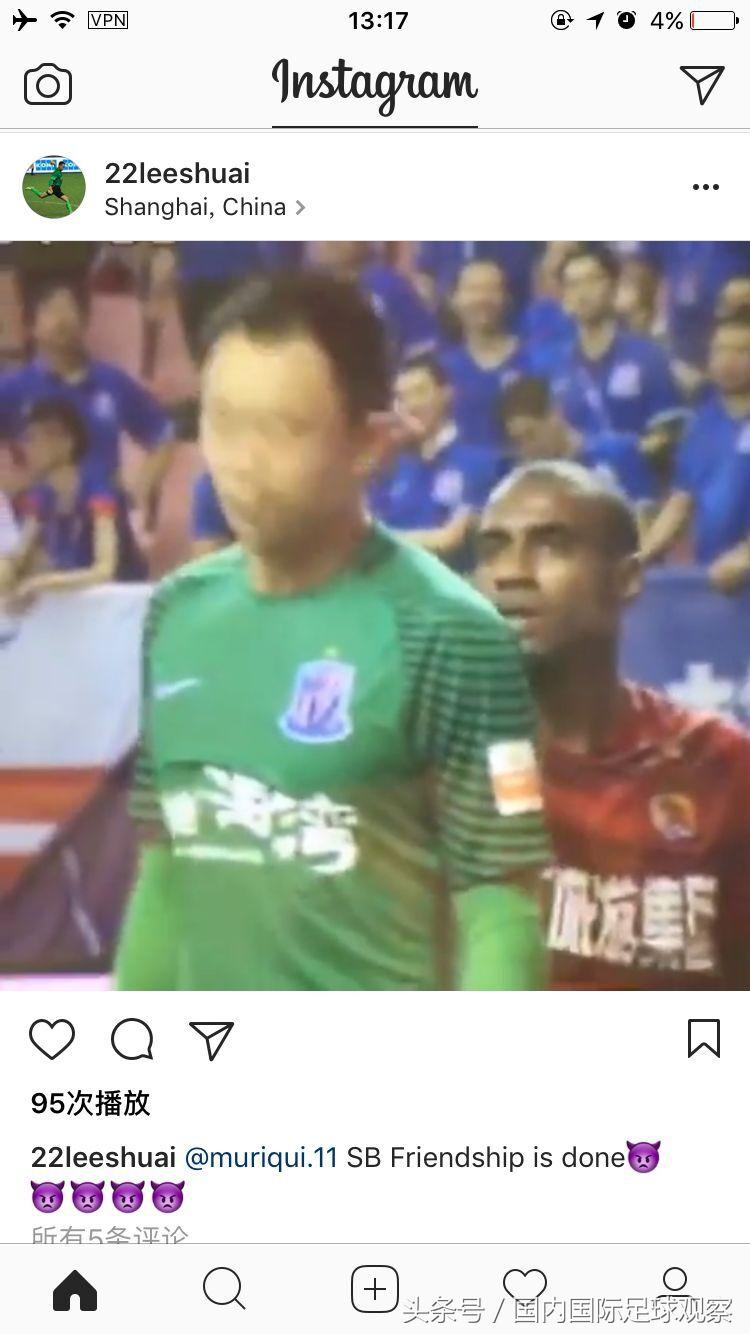The height and width of the screenshot is (1334, 750).
Task: Open direct messages paper plane
Action: pyautogui.click(x=702, y=85)
